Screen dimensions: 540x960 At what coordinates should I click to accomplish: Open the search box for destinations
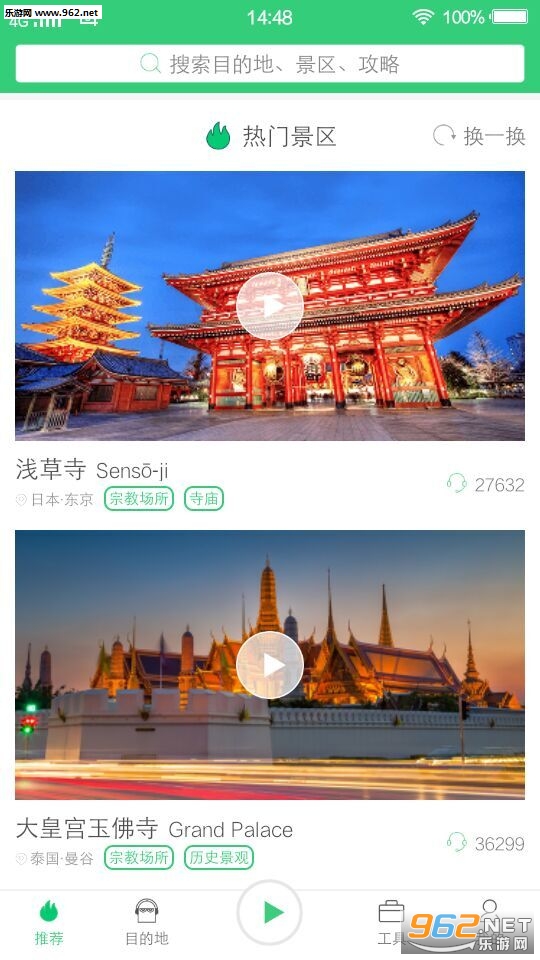(269, 64)
